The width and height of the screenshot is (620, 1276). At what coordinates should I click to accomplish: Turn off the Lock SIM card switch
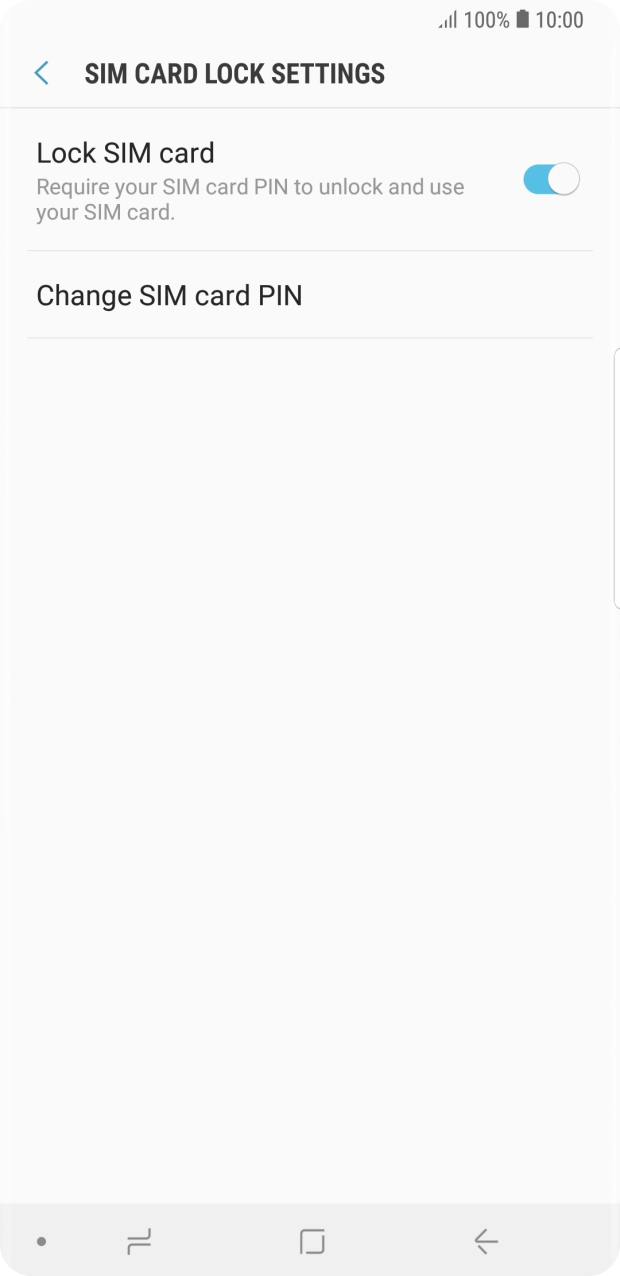[x=550, y=180]
